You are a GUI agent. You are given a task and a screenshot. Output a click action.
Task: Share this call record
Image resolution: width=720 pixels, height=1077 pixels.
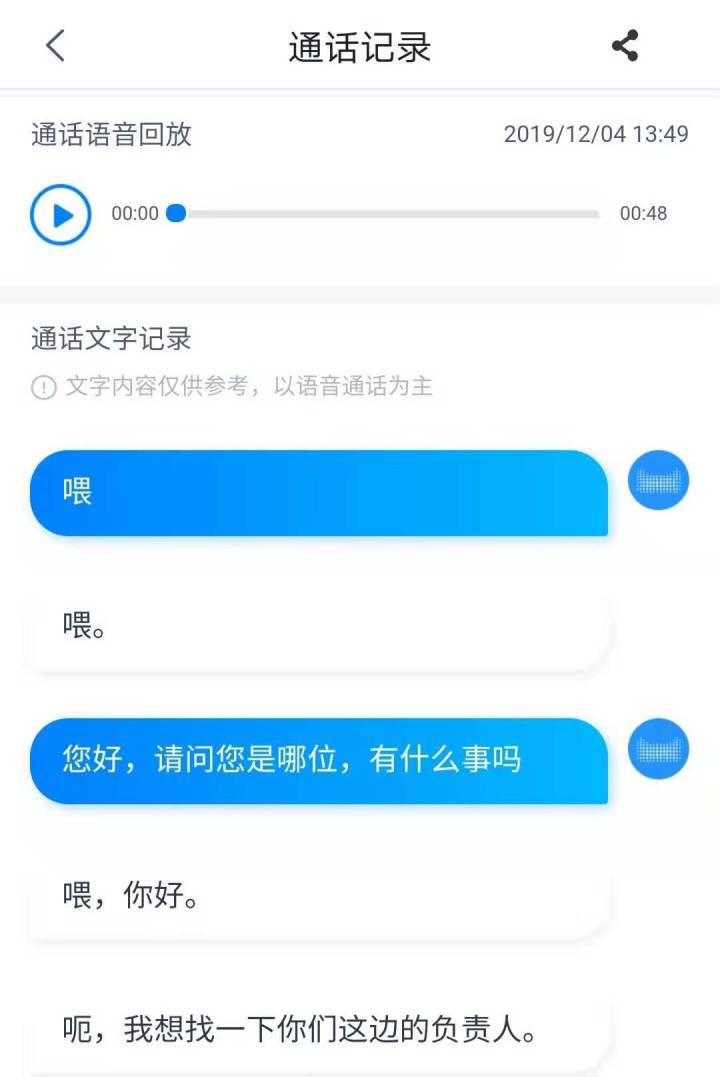pos(625,46)
